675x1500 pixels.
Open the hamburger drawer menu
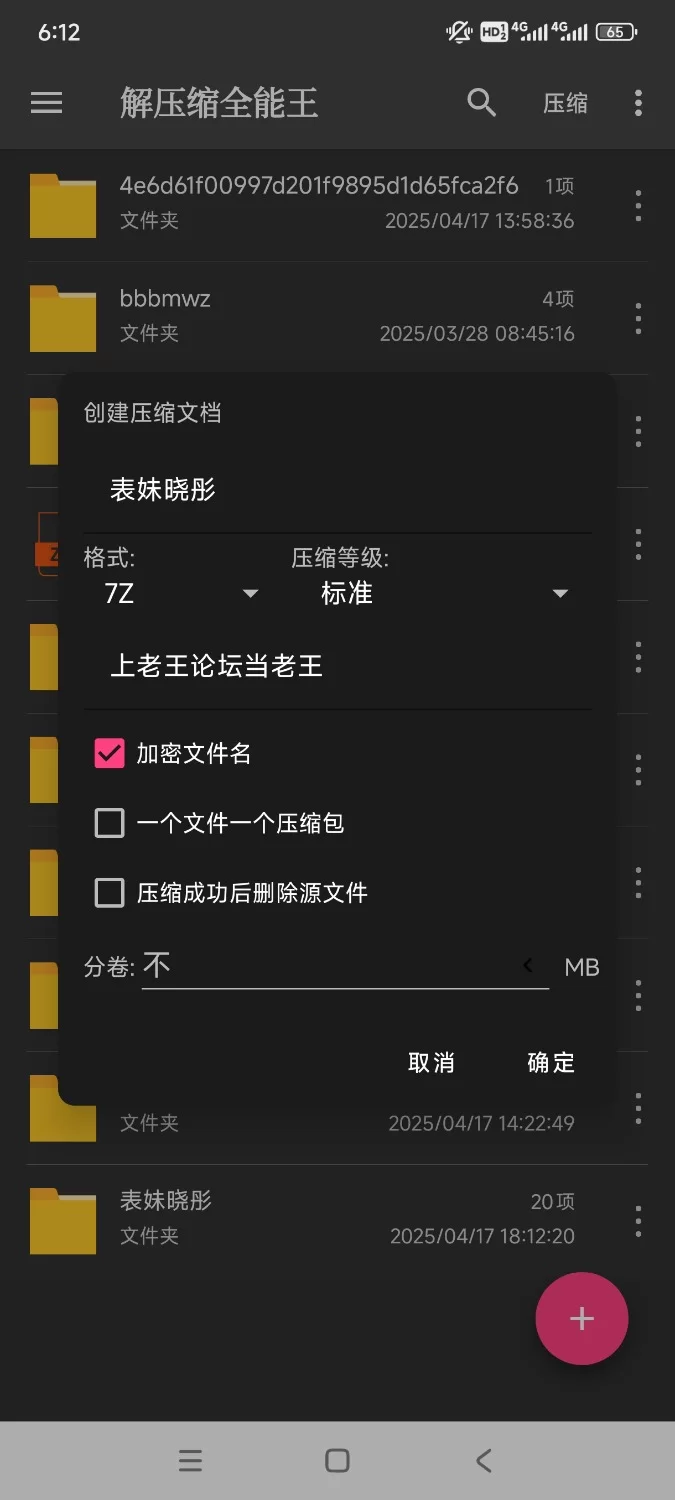47,103
